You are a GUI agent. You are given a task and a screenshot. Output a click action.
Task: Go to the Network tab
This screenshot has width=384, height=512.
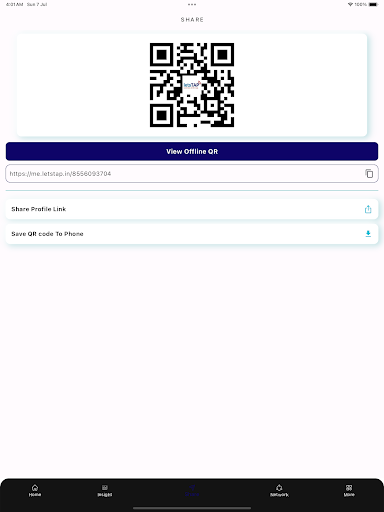(x=279, y=491)
